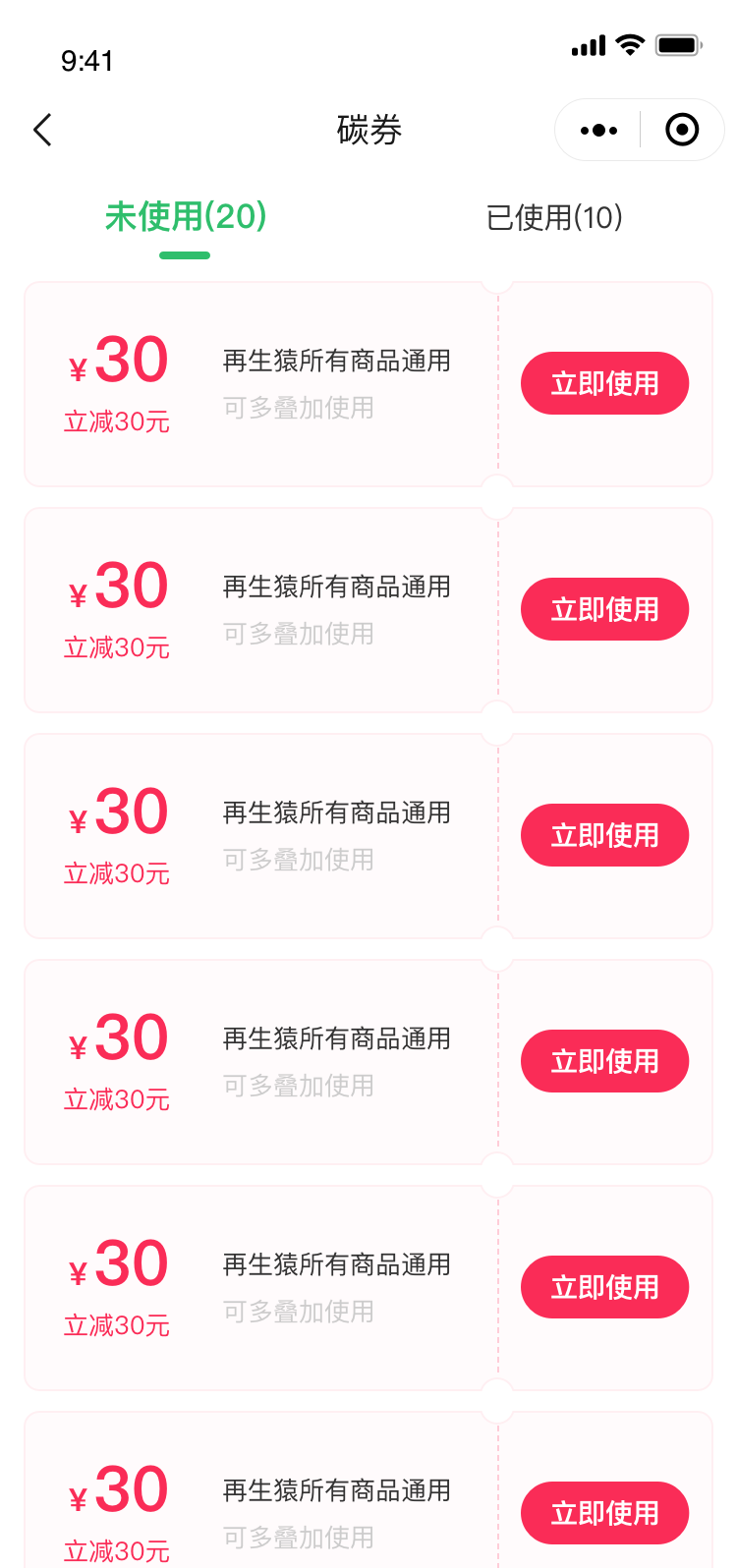Image resolution: width=737 pixels, height=1568 pixels.
Task: Tap 可多叠加使用 note on second coupon
Action: click(296, 634)
